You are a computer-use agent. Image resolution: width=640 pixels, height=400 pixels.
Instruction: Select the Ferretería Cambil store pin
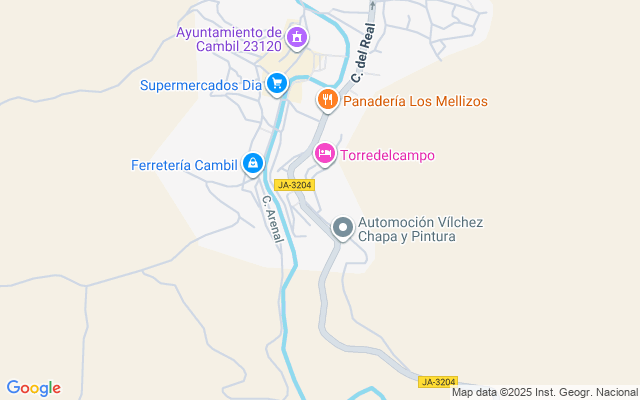(253, 164)
